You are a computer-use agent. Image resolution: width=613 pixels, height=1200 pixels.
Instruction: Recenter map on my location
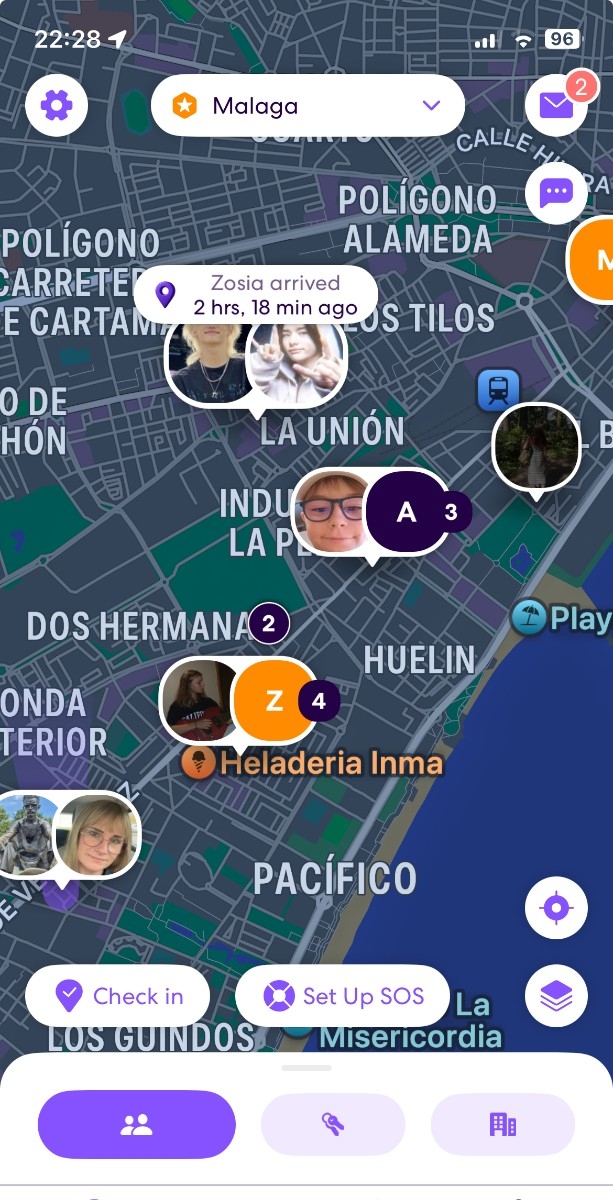[556, 908]
